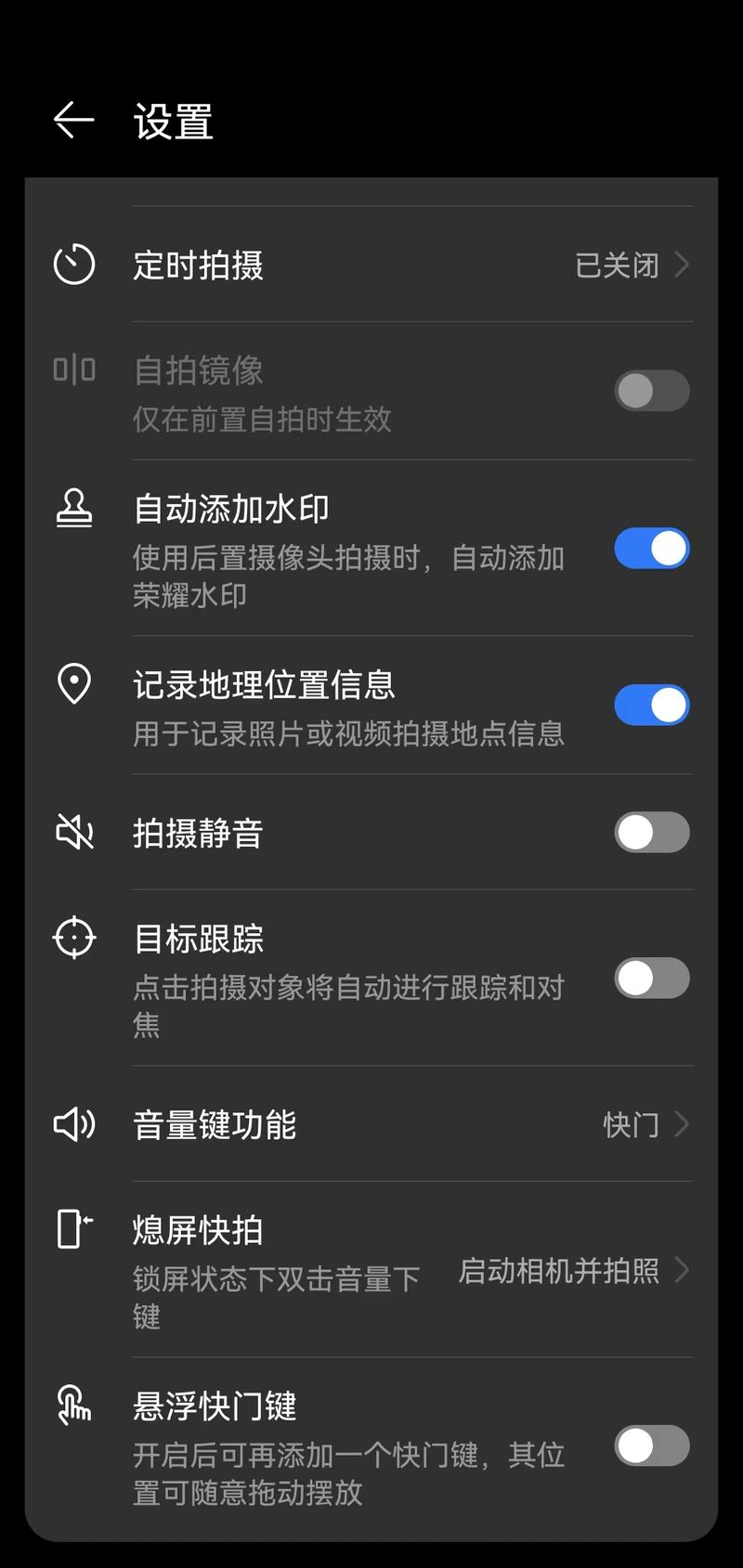This screenshot has width=743, height=1568.
Task: Expand 定时拍摄 options via its chevron
Action: [684, 265]
